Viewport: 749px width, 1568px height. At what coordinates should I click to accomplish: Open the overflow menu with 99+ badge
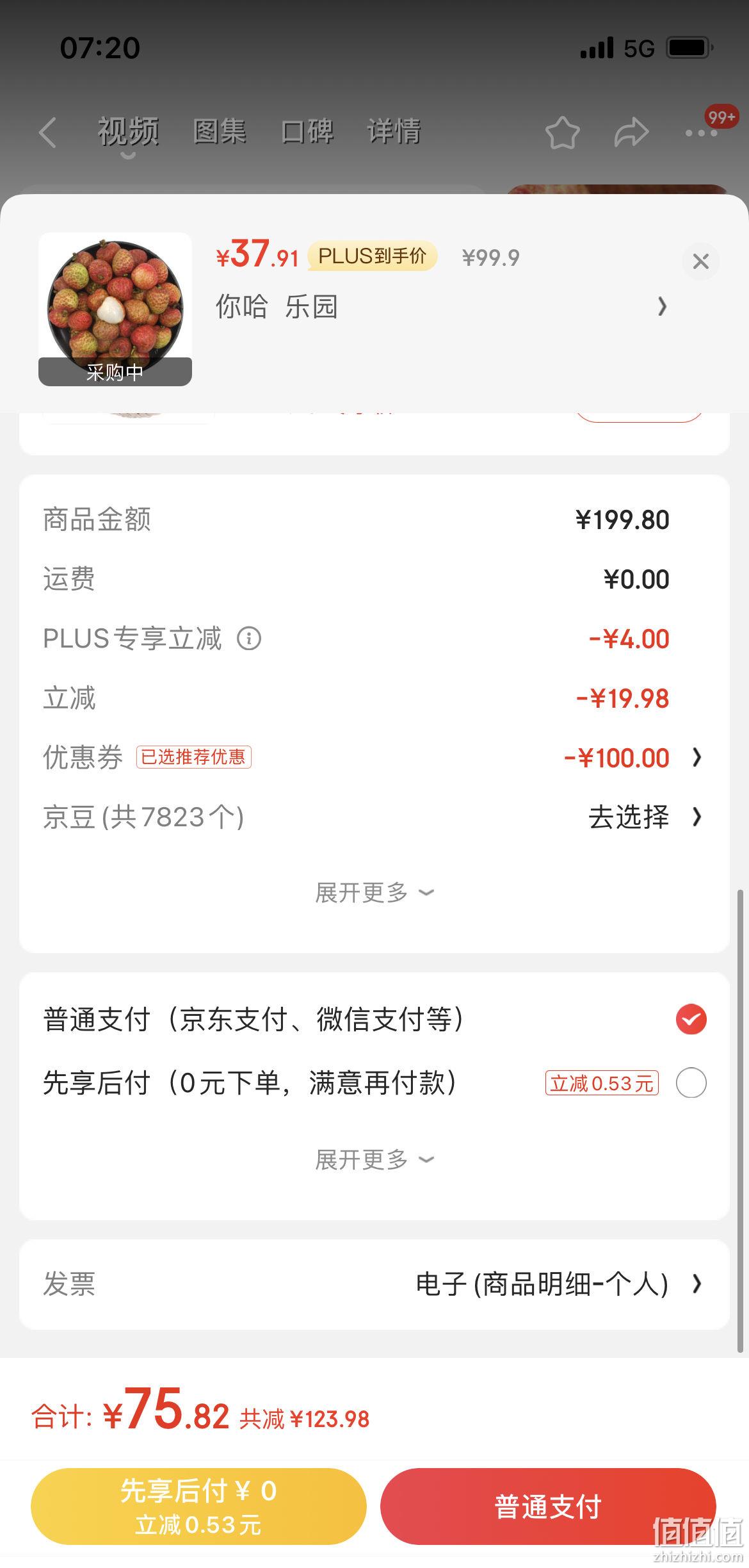702,133
